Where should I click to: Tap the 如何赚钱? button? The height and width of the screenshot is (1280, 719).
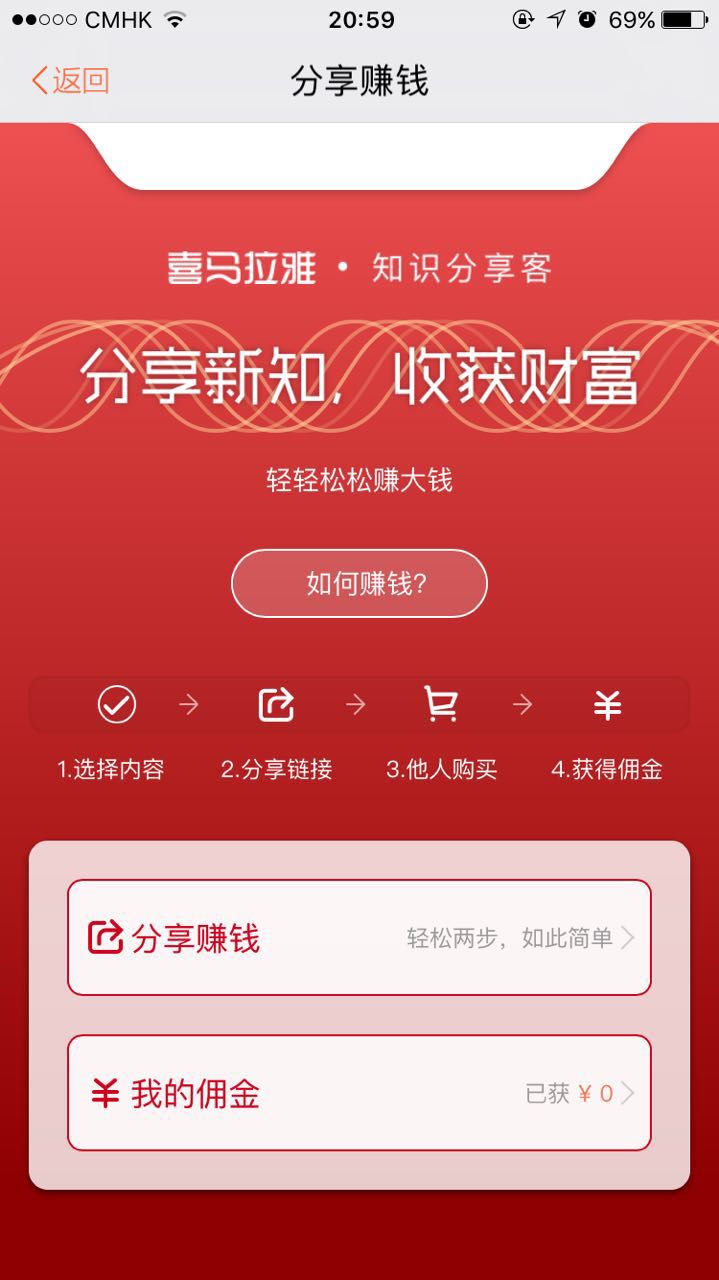(x=359, y=583)
